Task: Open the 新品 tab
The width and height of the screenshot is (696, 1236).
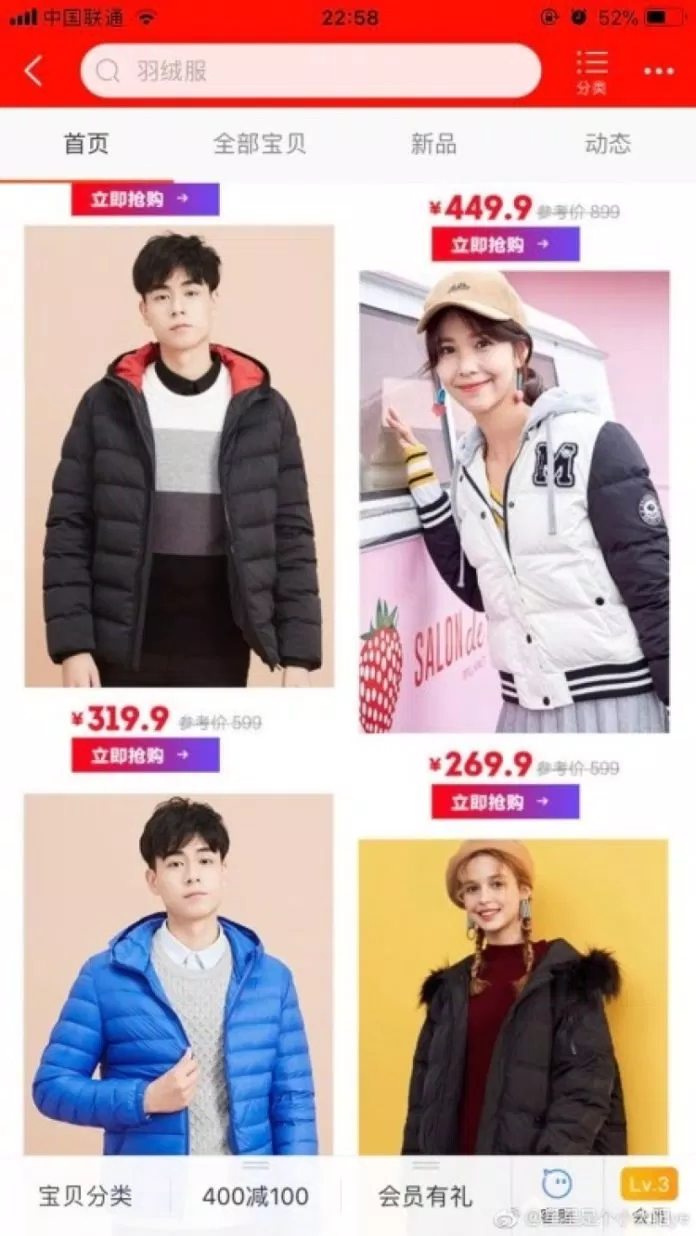Action: pyautogui.click(x=433, y=144)
